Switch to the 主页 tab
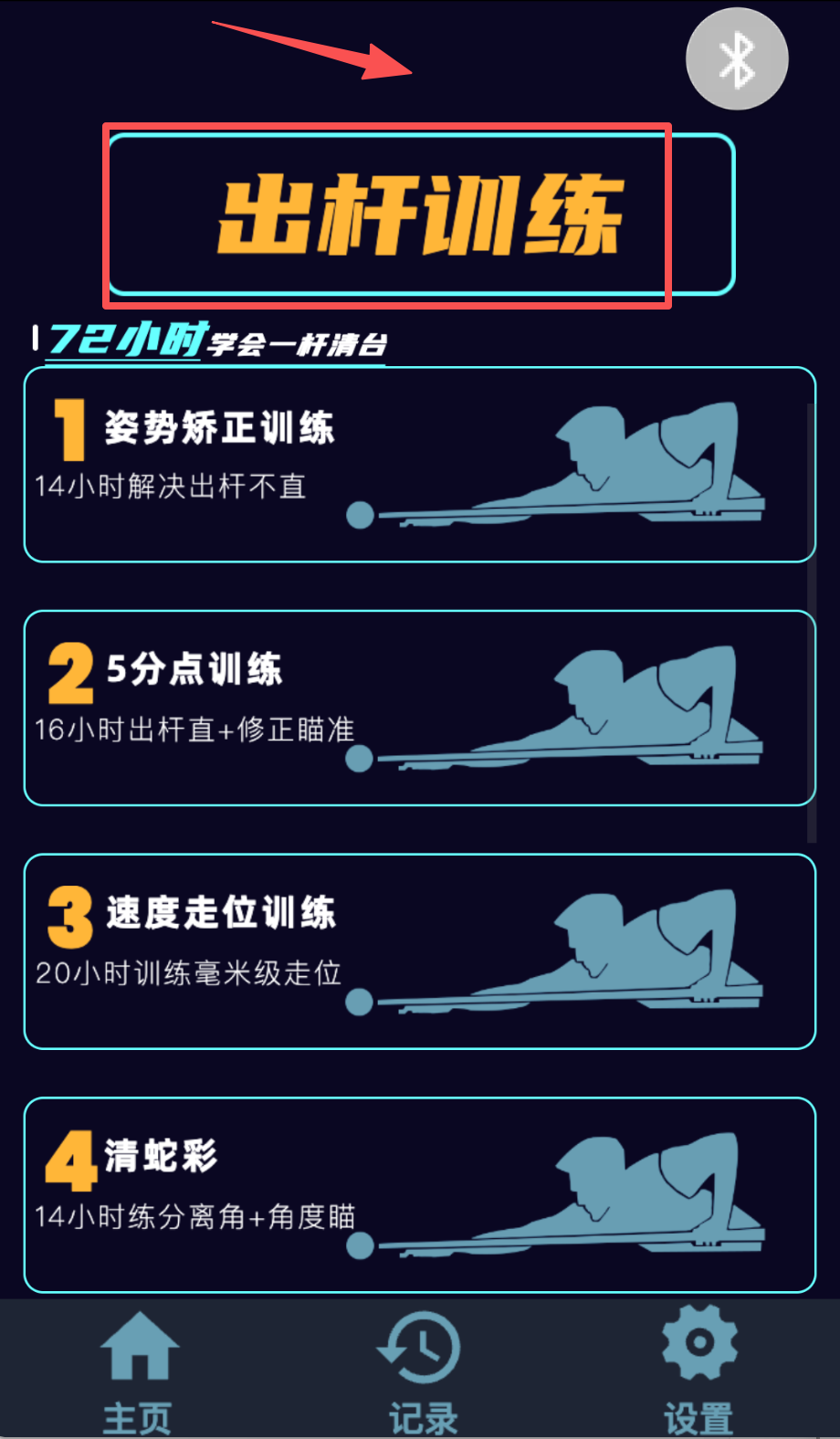The width and height of the screenshot is (840, 1439). click(x=138, y=1370)
